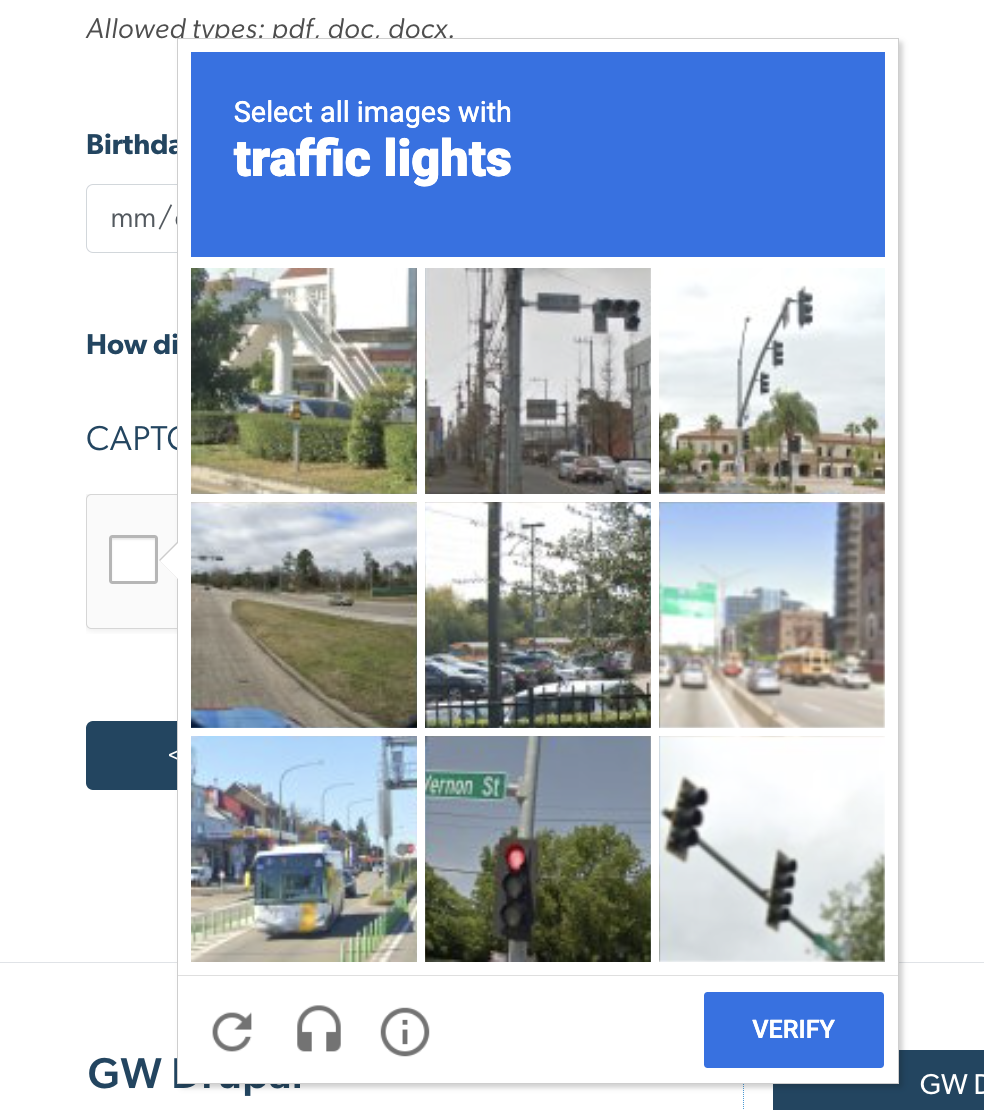The height and width of the screenshot is (1110, 984).
Task: Click the dark back arrow button
Action: [150, 755]
